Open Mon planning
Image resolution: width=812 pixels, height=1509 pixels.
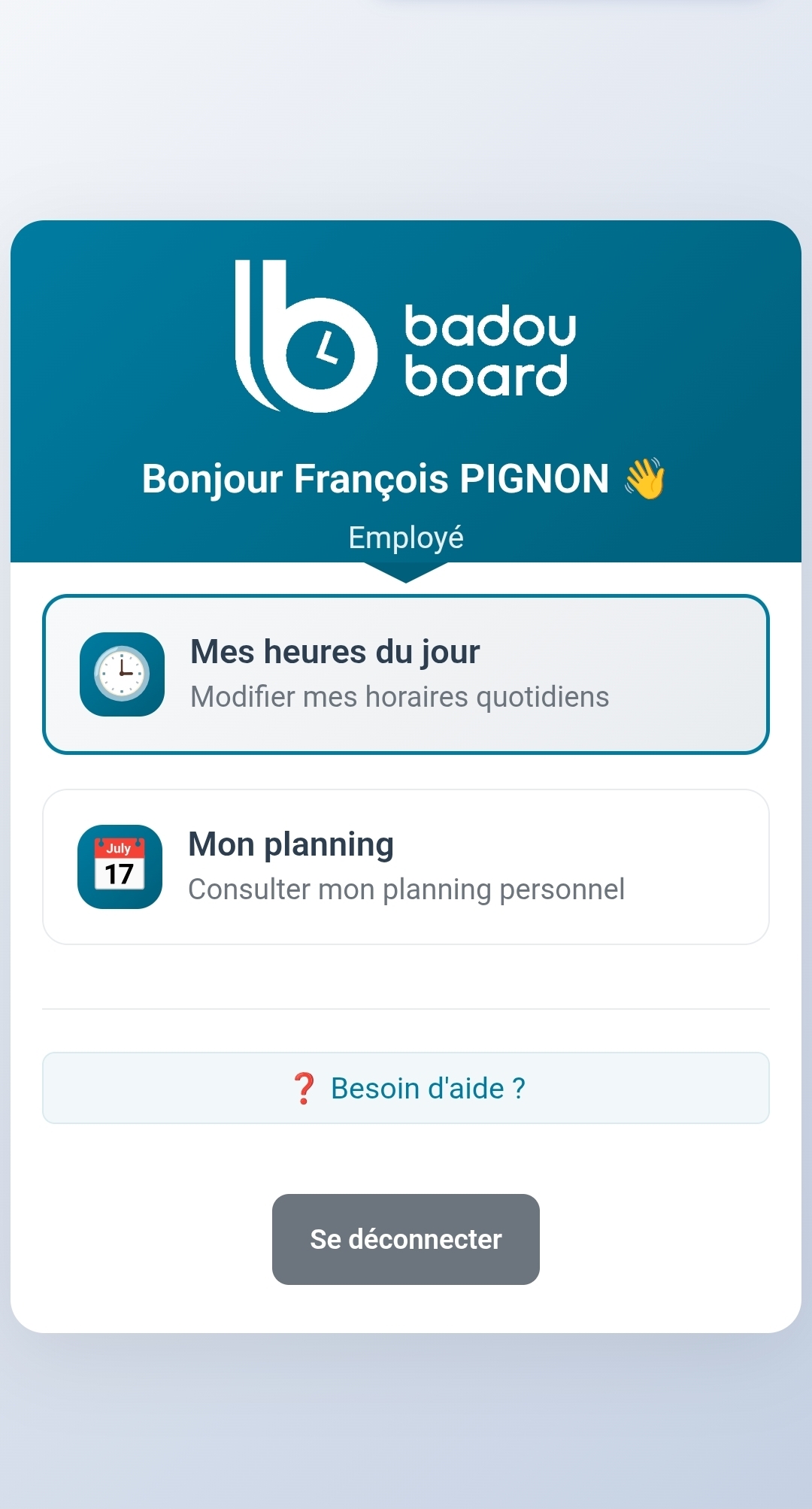pos(406,865)
